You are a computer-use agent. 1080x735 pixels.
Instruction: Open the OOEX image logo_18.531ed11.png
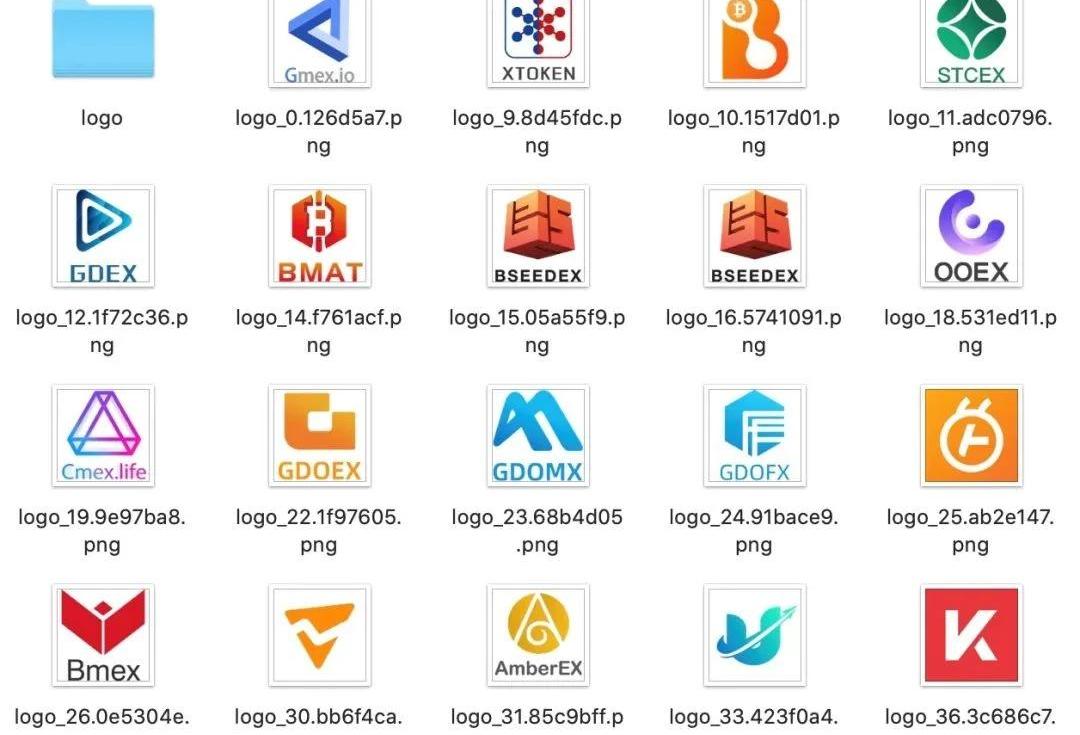tap(970, 236)
